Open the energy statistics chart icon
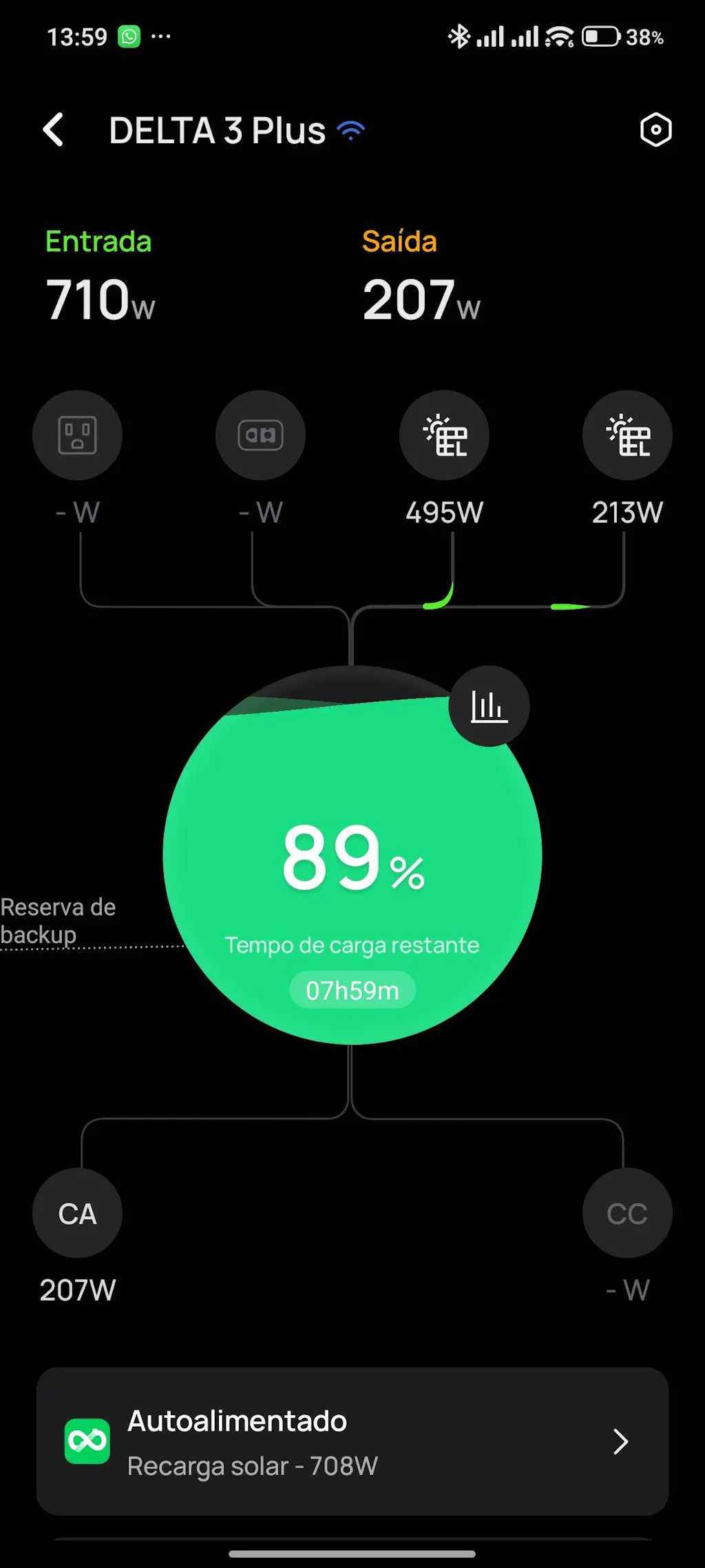The height and width of the screenshot is (1568, 705). [489, 706]
